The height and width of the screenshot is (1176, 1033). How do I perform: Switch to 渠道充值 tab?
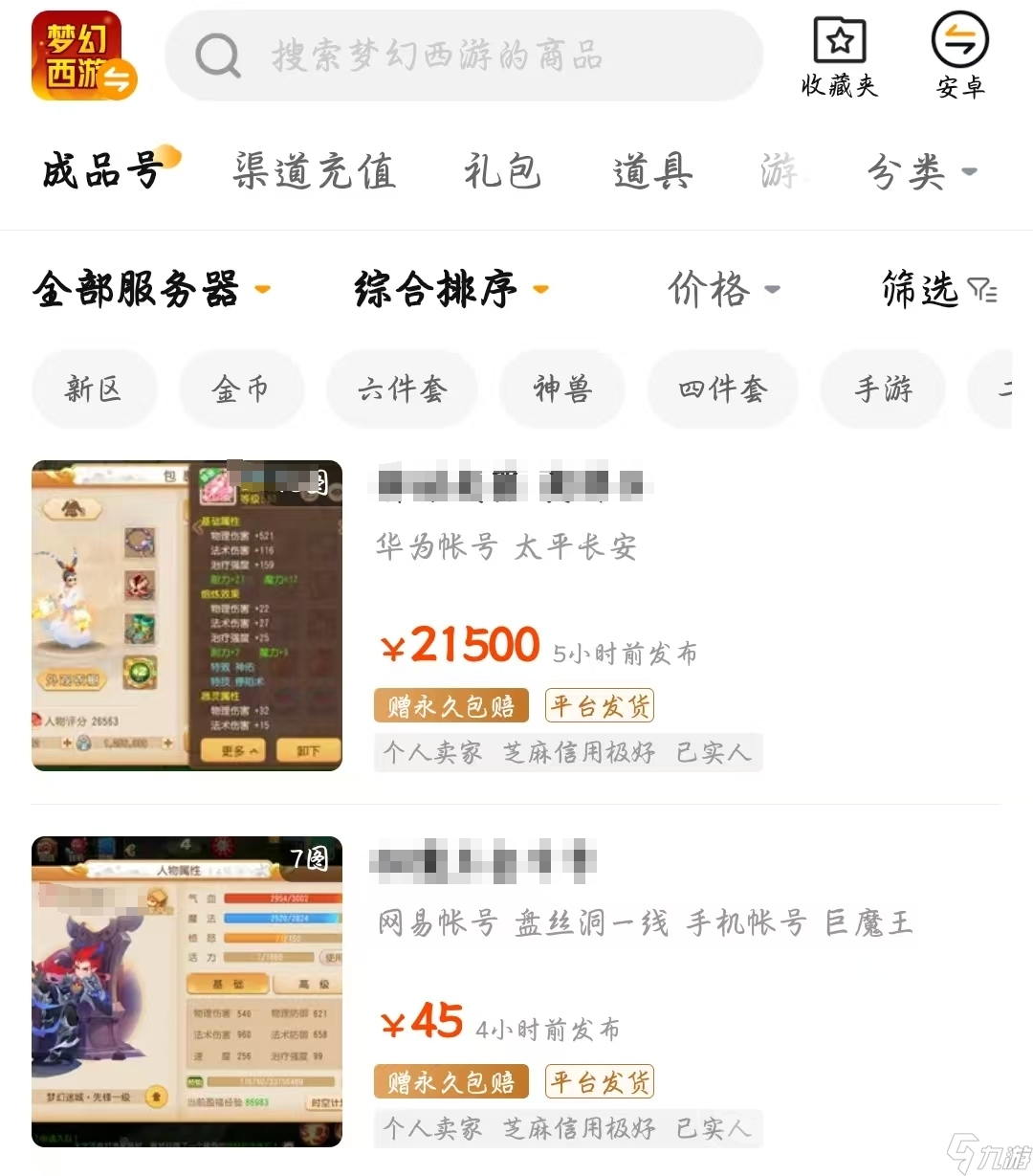pyautogui.click(x=315, y=172)
